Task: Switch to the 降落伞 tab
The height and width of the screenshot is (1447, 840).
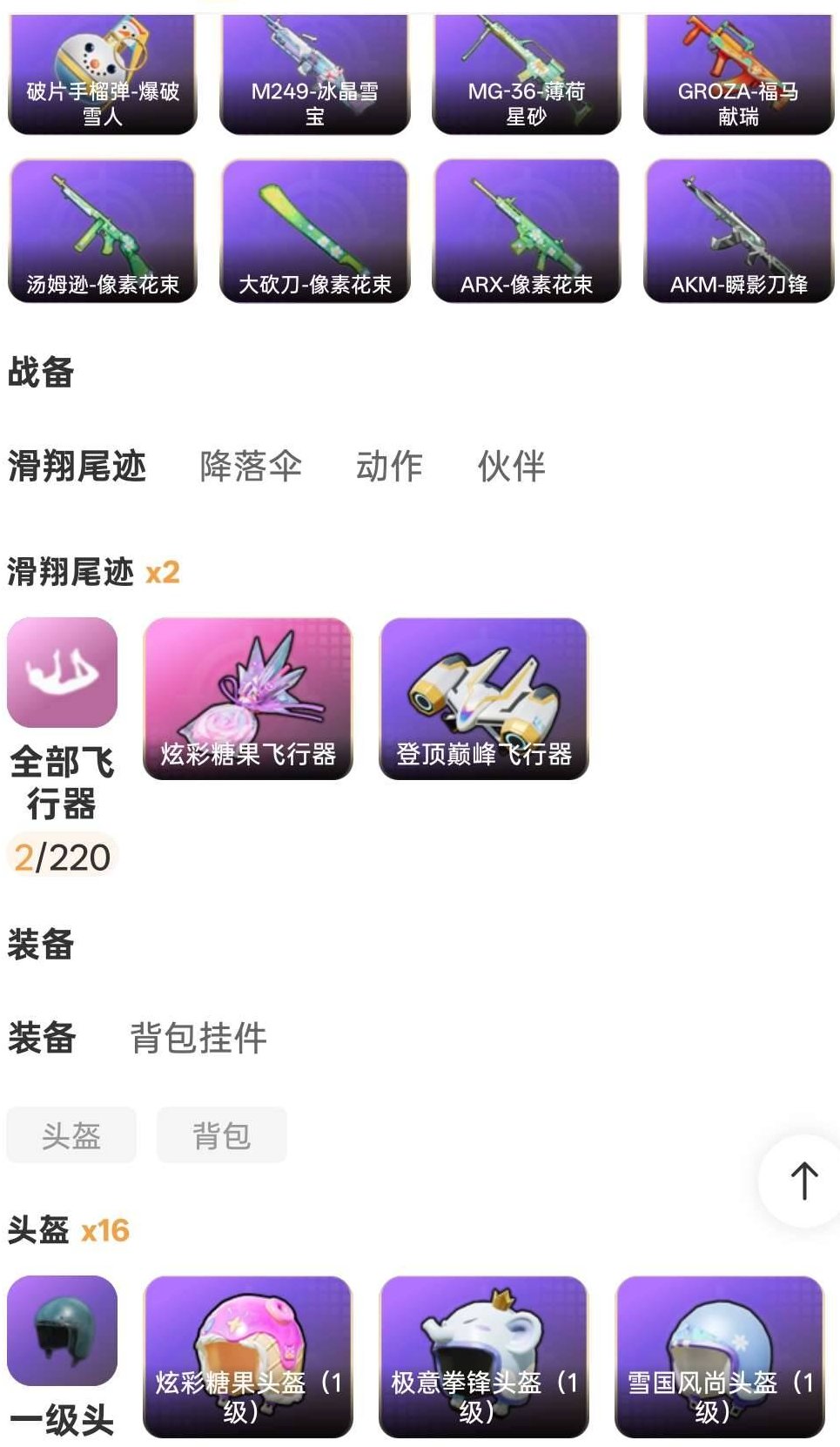Action: click(x=250, y=468)
